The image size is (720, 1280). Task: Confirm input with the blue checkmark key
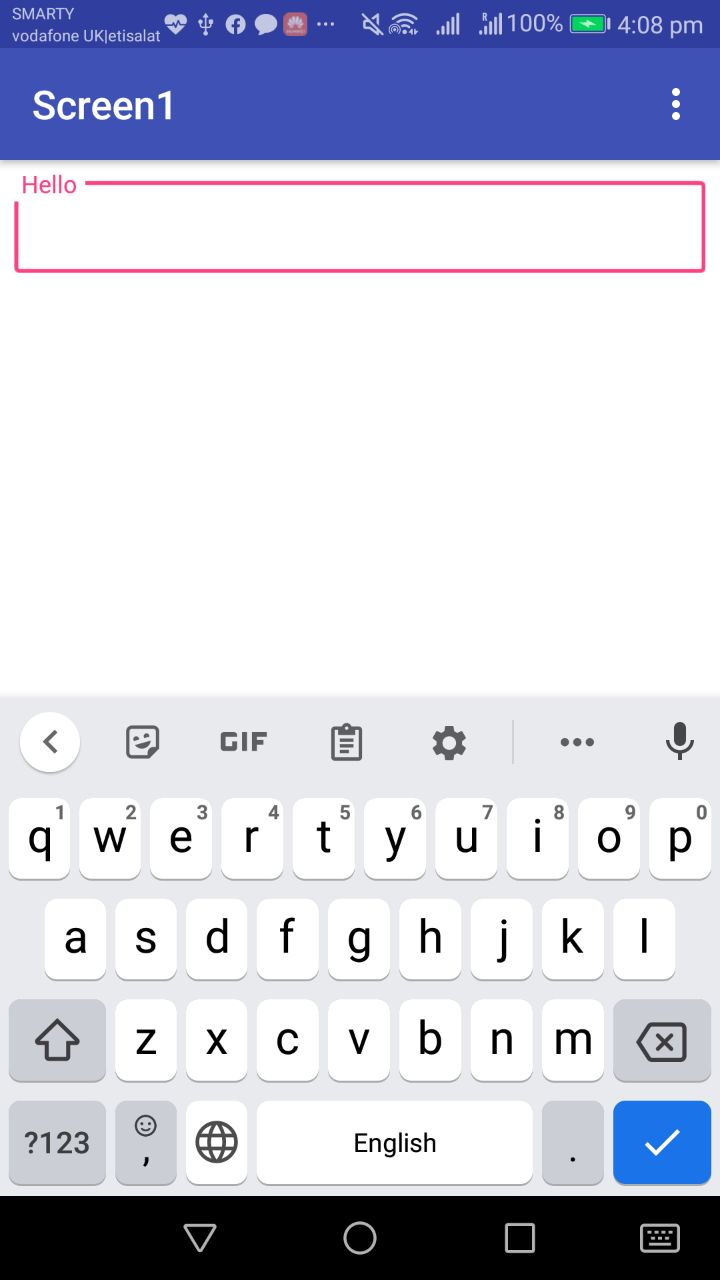661,1142
